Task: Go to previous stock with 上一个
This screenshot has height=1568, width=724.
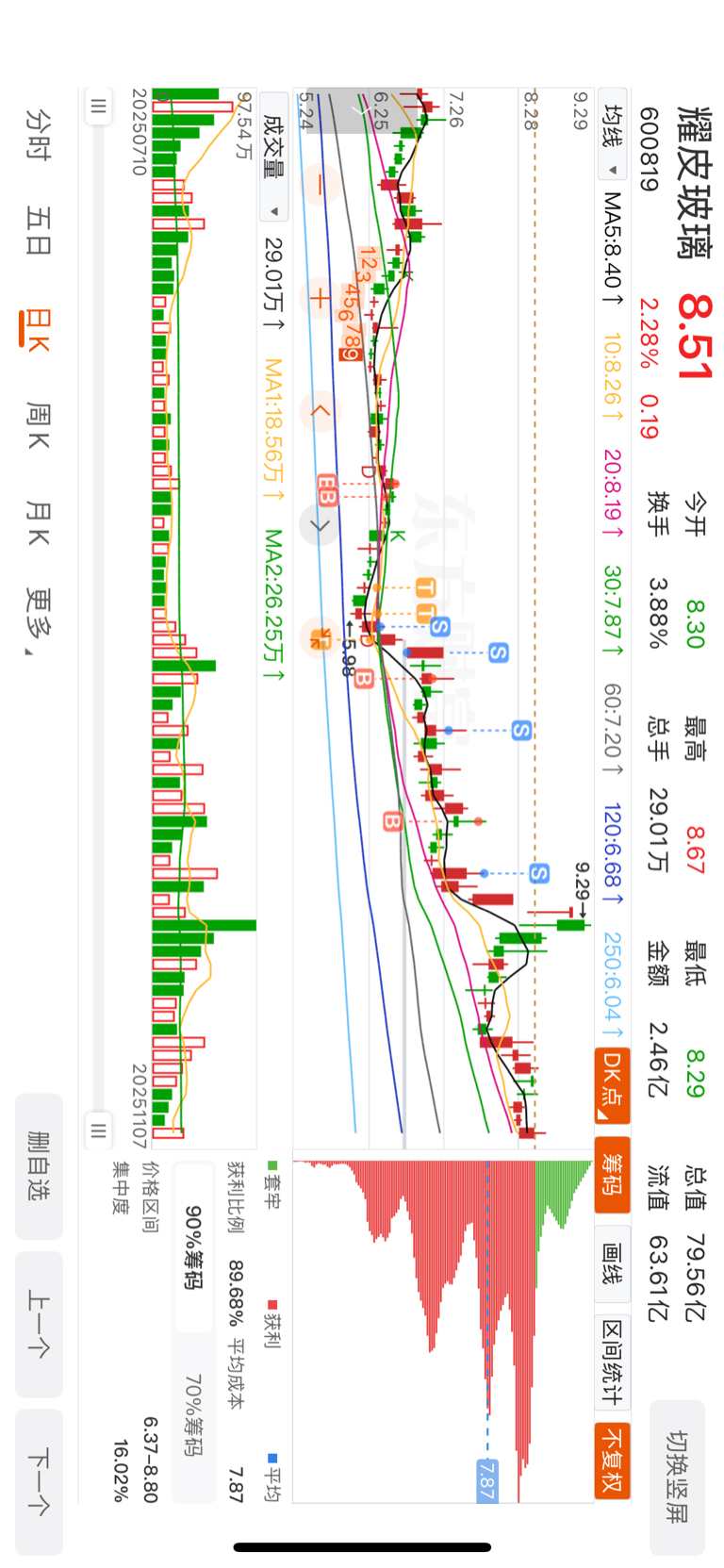Action: pyautogui.click(x=39, y=1324)
